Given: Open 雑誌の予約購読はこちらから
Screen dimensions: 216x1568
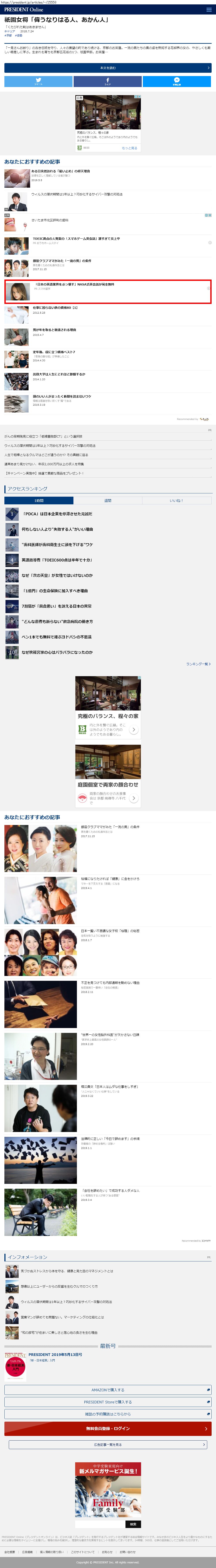Looking at the screenshot, I should 108,1414.
